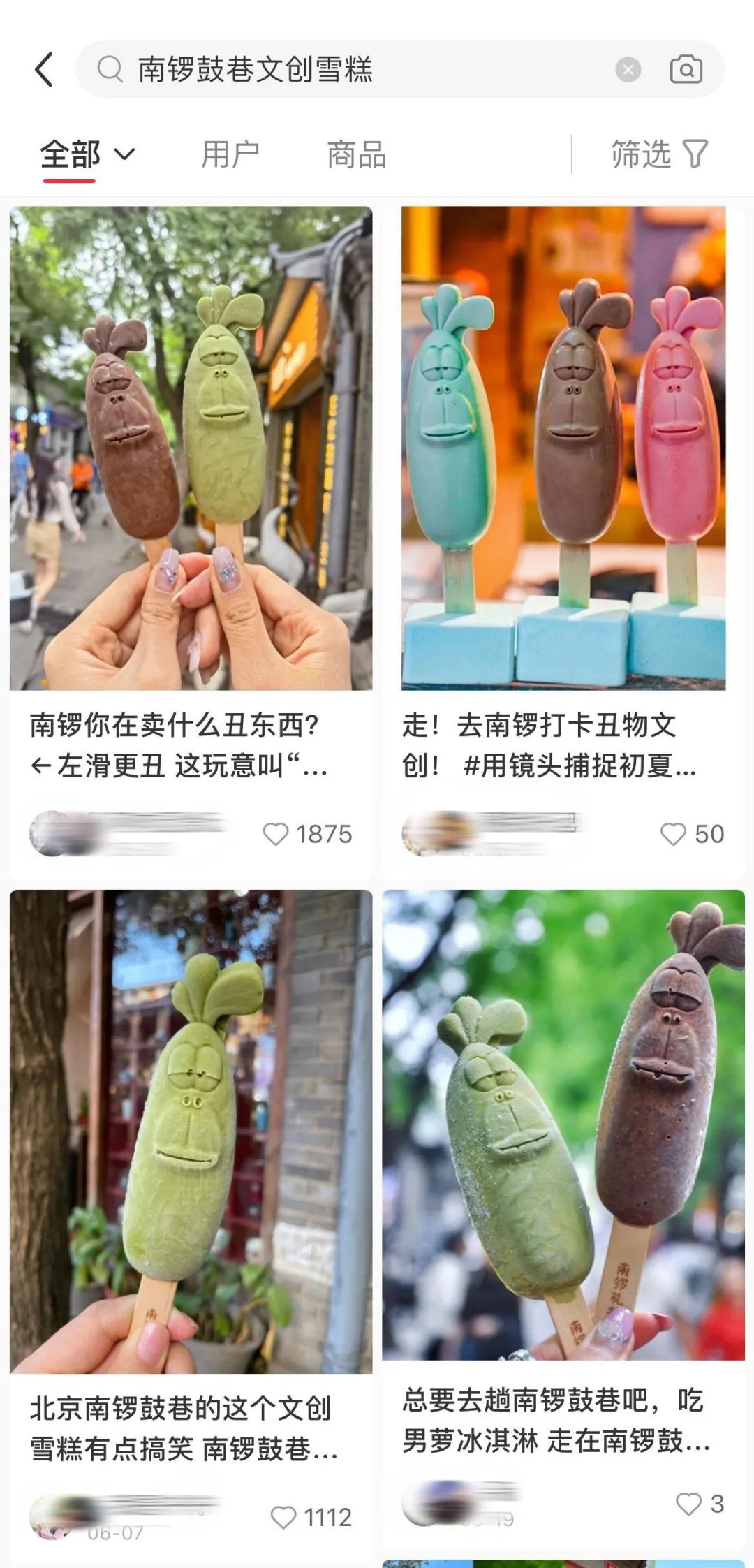Go back using the top-left arrow
754x1568 pixels.
[44, 69]
